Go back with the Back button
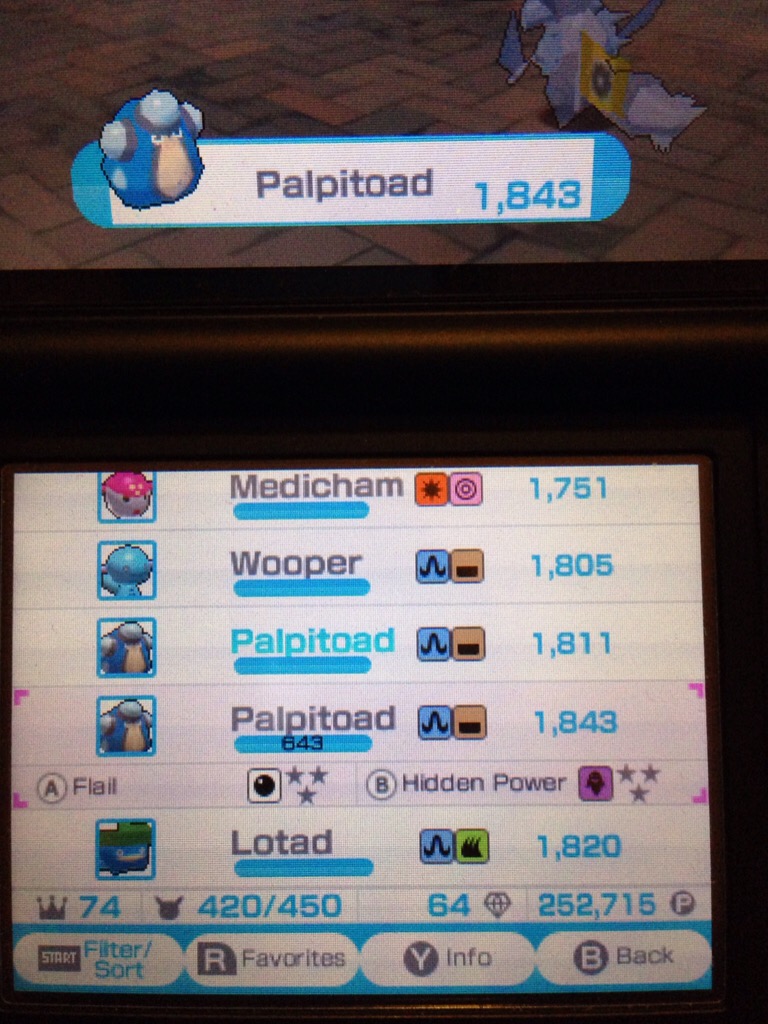 (622, 957)
